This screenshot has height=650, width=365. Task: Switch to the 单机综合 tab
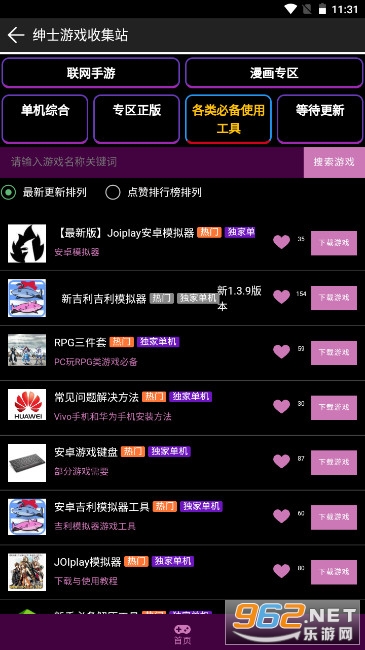tap(45, 119)
